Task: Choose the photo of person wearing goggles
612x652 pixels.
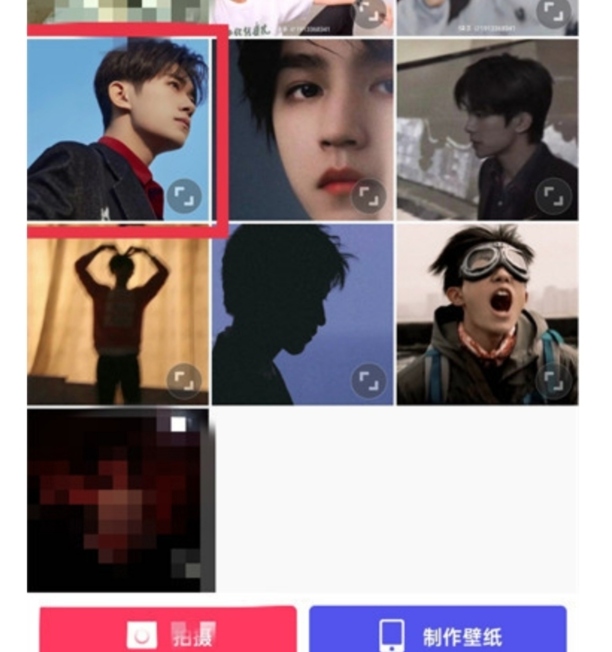Action: [x=485, y=312]
